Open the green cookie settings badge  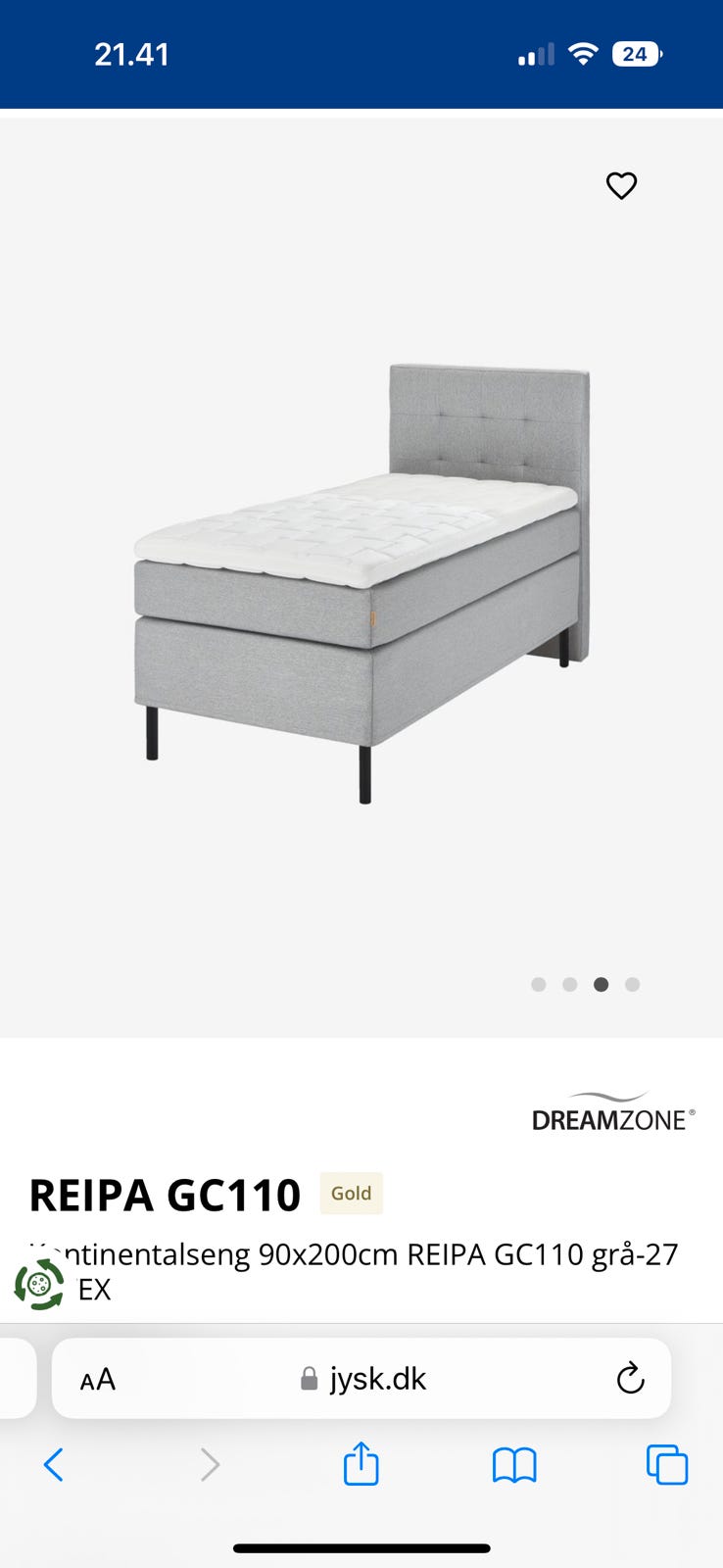pos(39,1284)
